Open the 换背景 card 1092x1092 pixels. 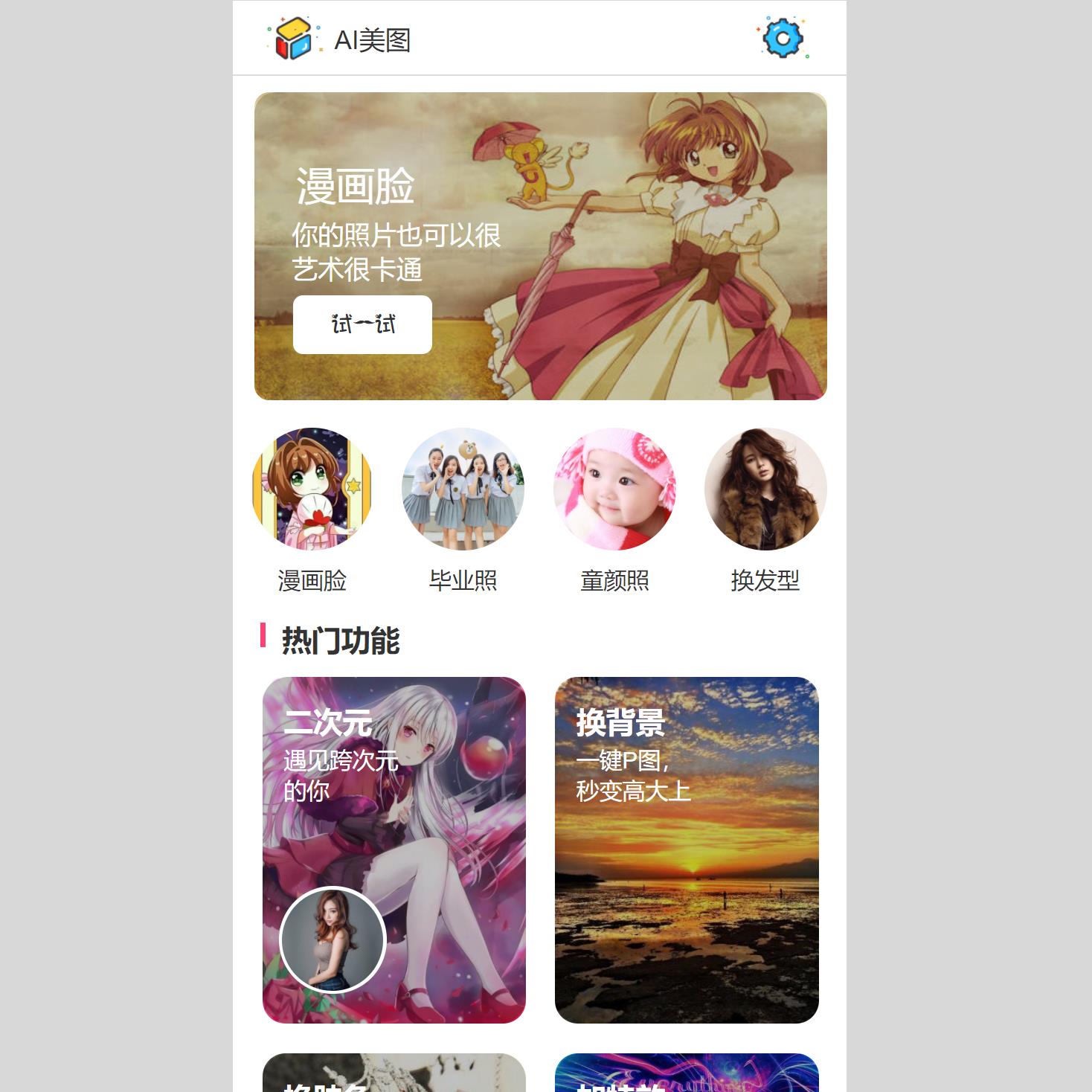687,849
